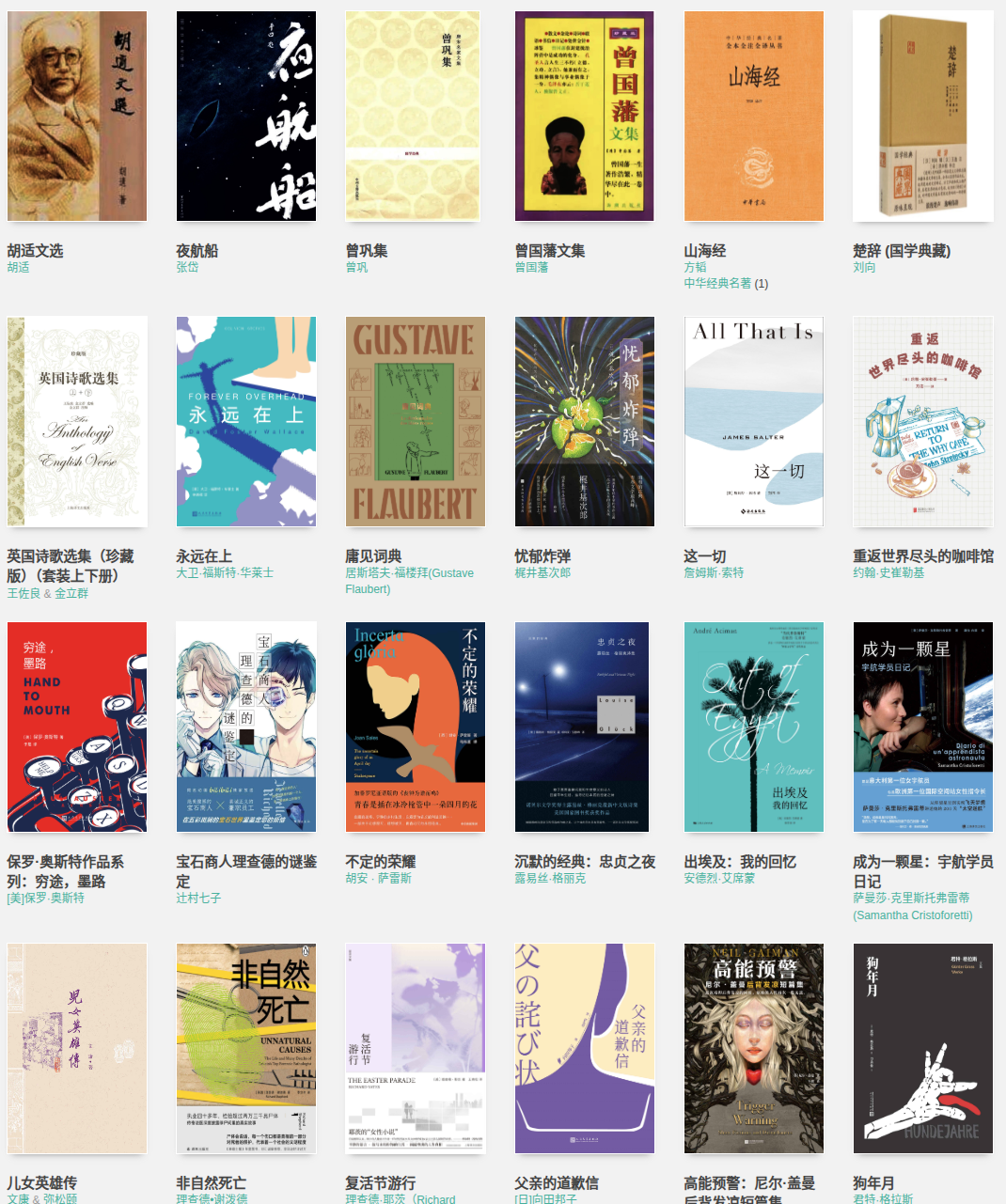The height and width of the screenshot is (1204, 1006).
Task: Select the 高能预警 Neil Gaiman cover
Action: pyautogui.click(x=753, y=1048)
